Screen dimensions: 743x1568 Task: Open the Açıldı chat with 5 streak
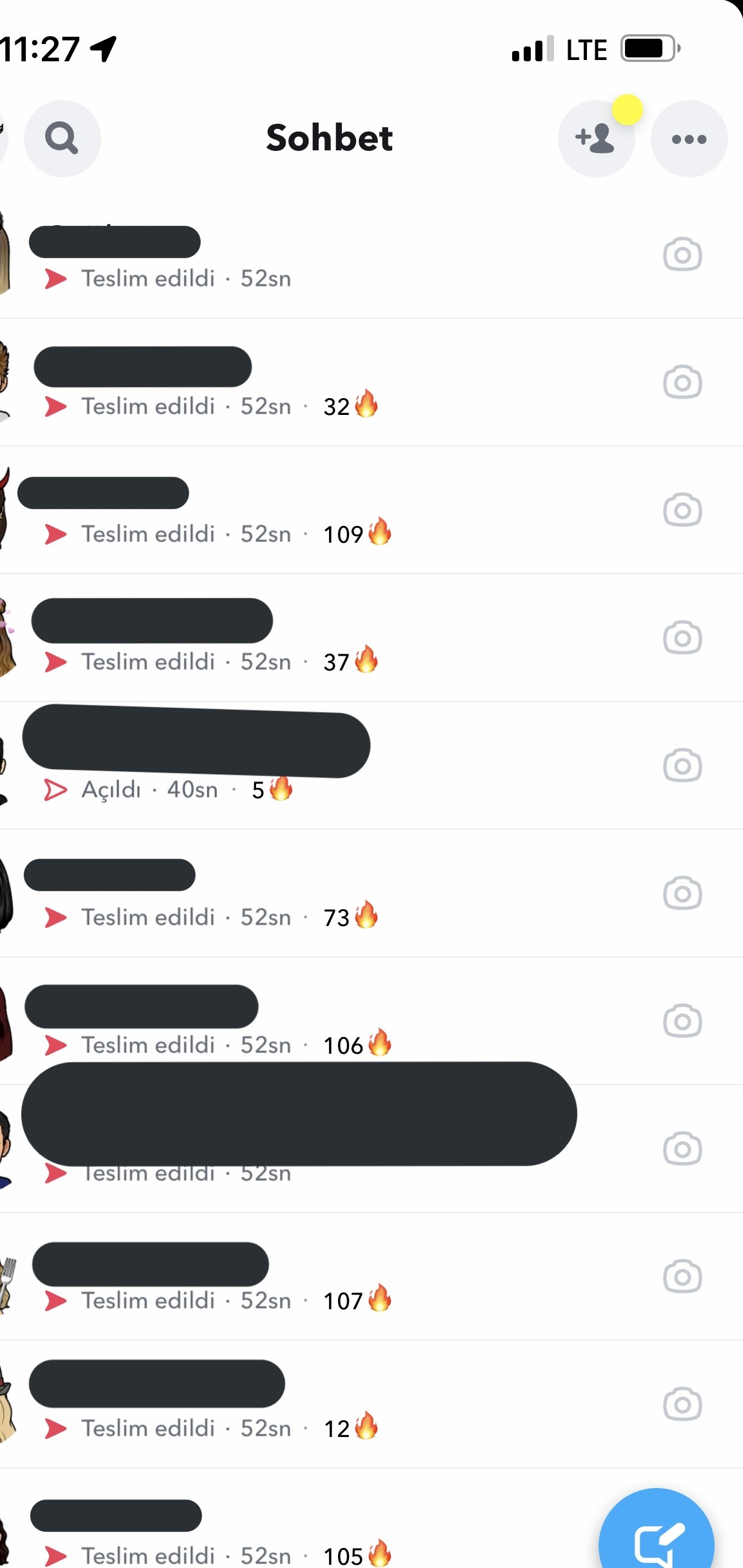[x=371, y=765]
